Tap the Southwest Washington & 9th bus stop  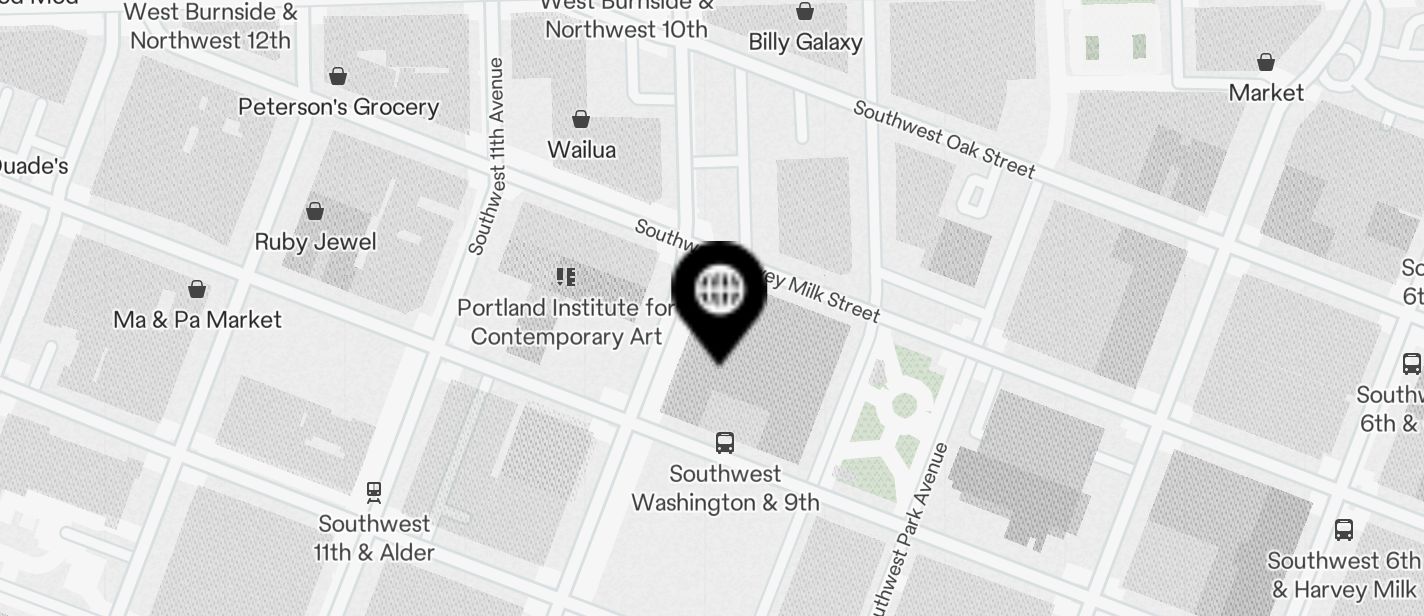tap(725, 443)
